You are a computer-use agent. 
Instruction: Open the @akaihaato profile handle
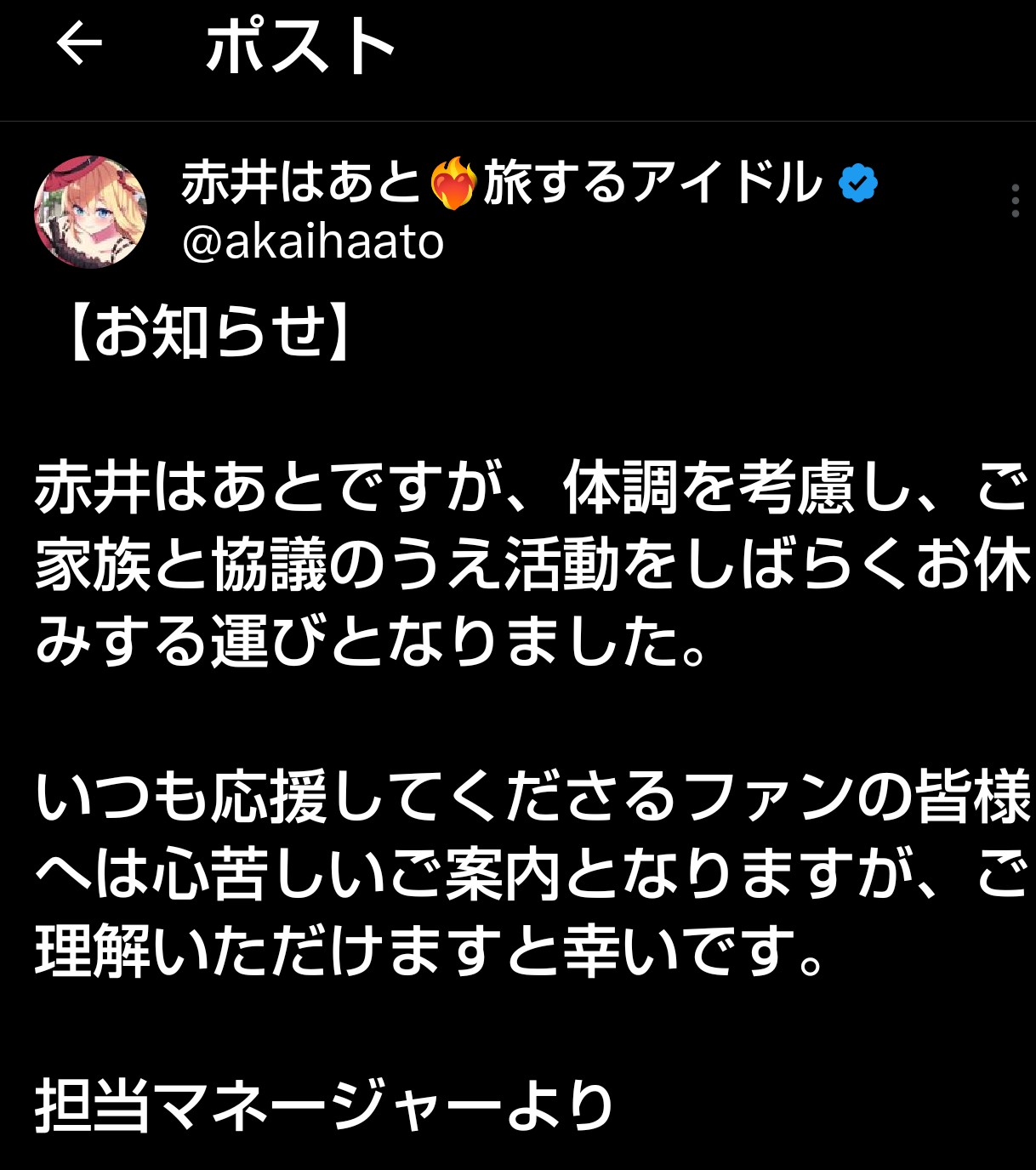313,242
